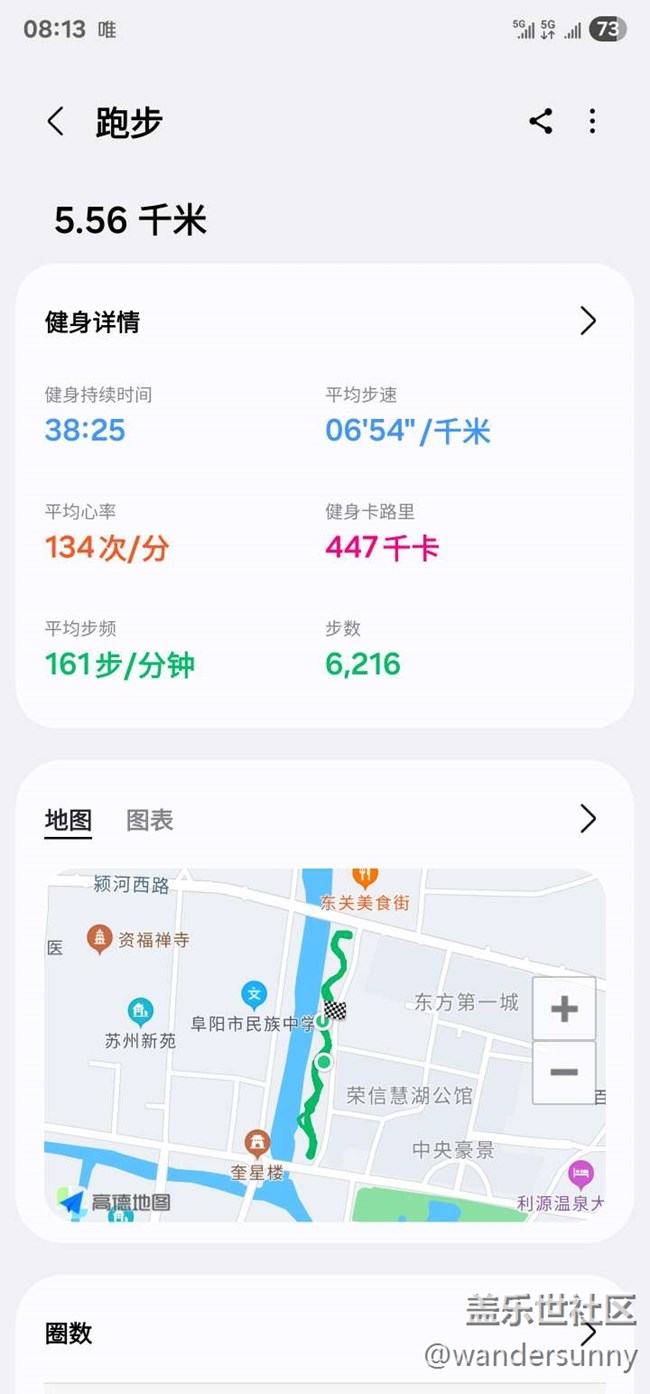650x1394 pixels.
Task: Open the overflow menu
Action: [x=592, y=122]
